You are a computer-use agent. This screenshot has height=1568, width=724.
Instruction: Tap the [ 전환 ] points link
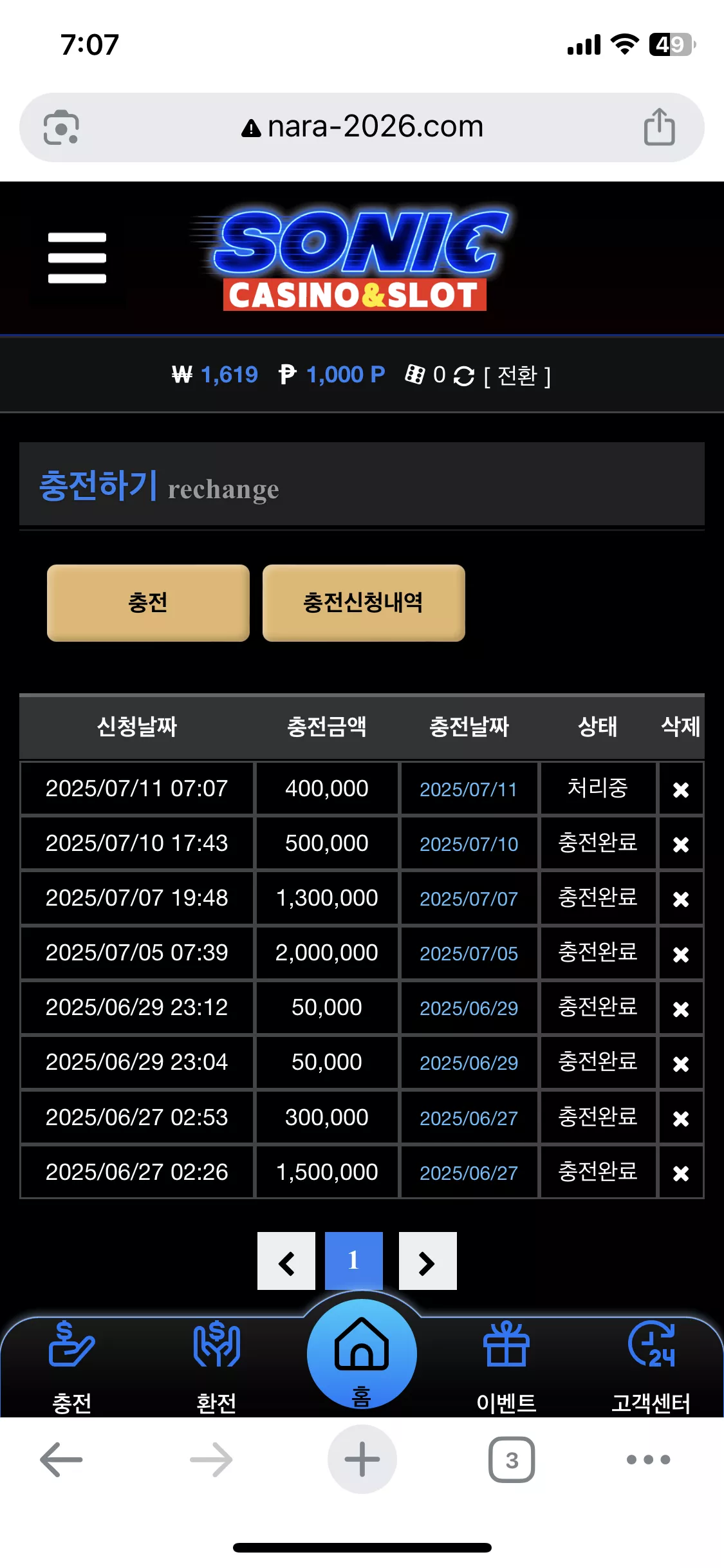pyautogui.click(x=517, y=375)
